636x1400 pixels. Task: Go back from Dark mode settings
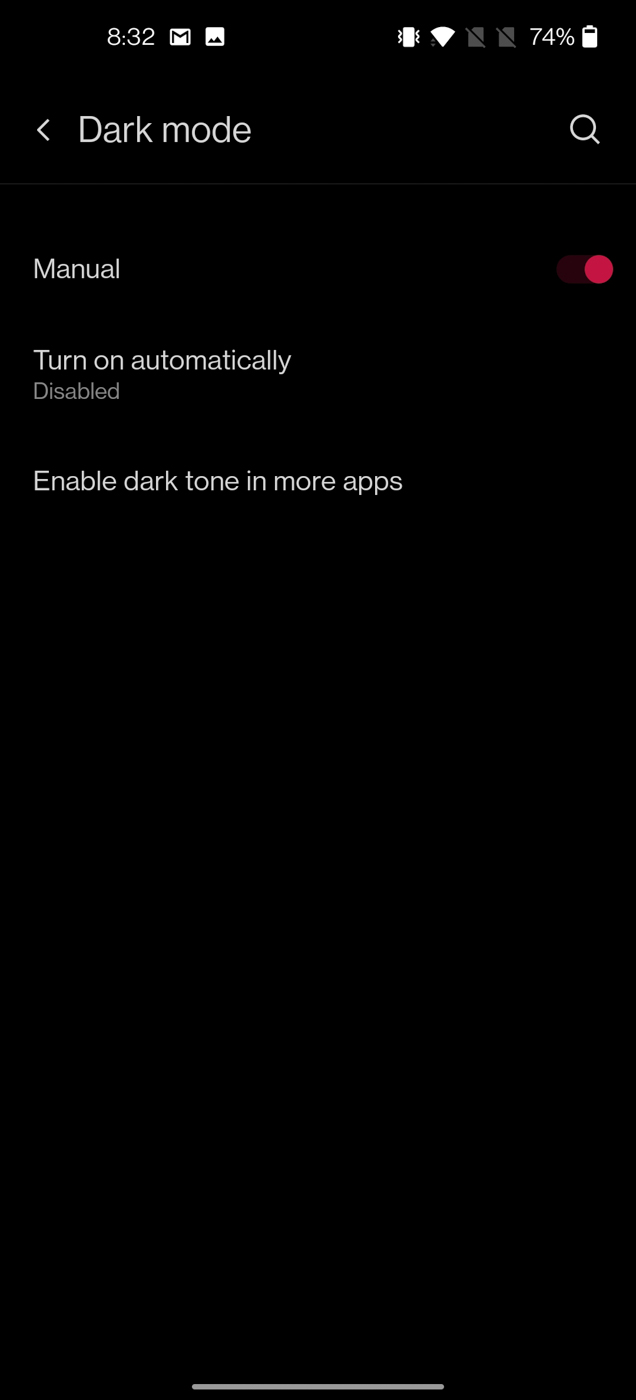[43, 130]
